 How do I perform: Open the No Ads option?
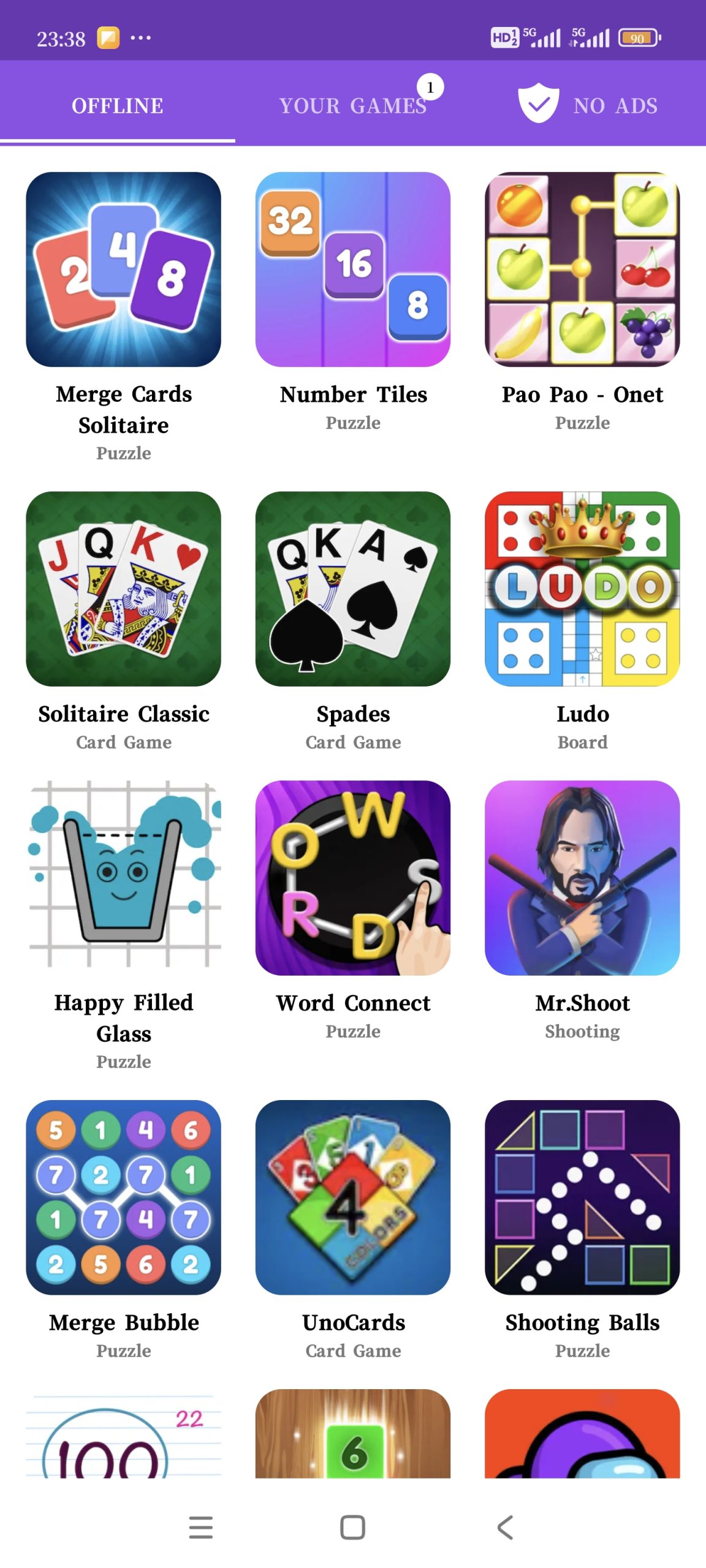coord(588,105)
